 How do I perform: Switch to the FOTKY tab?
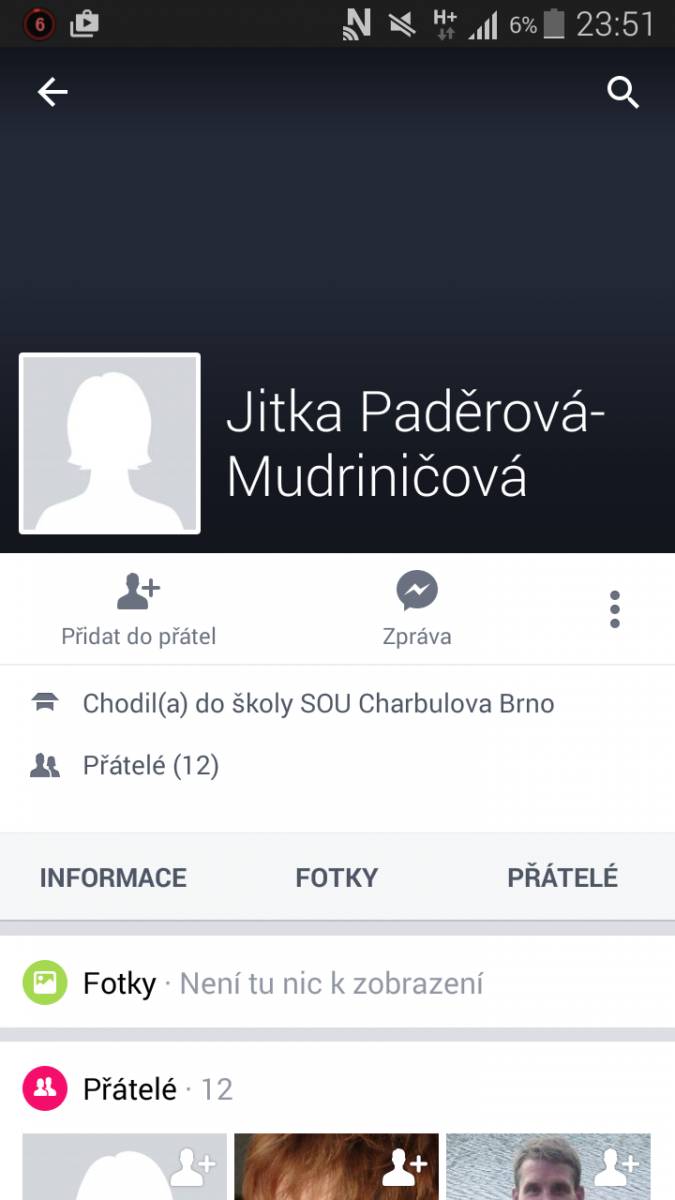point(337,878)
